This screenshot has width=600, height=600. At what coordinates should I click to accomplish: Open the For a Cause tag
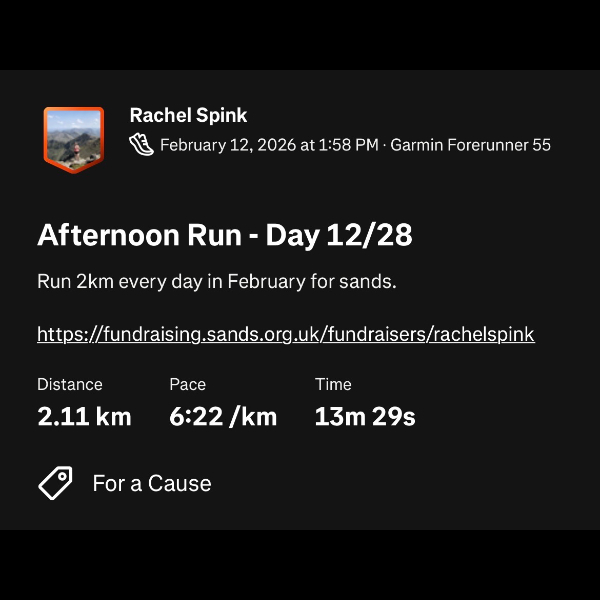tap(151, 483)
